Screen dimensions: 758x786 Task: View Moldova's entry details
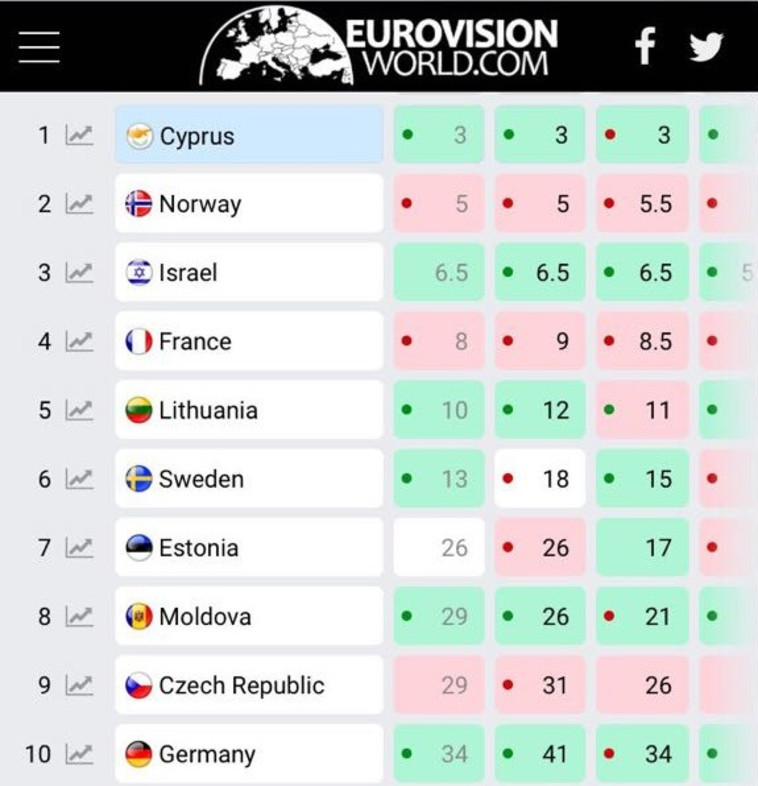click(x=249, y=616)
